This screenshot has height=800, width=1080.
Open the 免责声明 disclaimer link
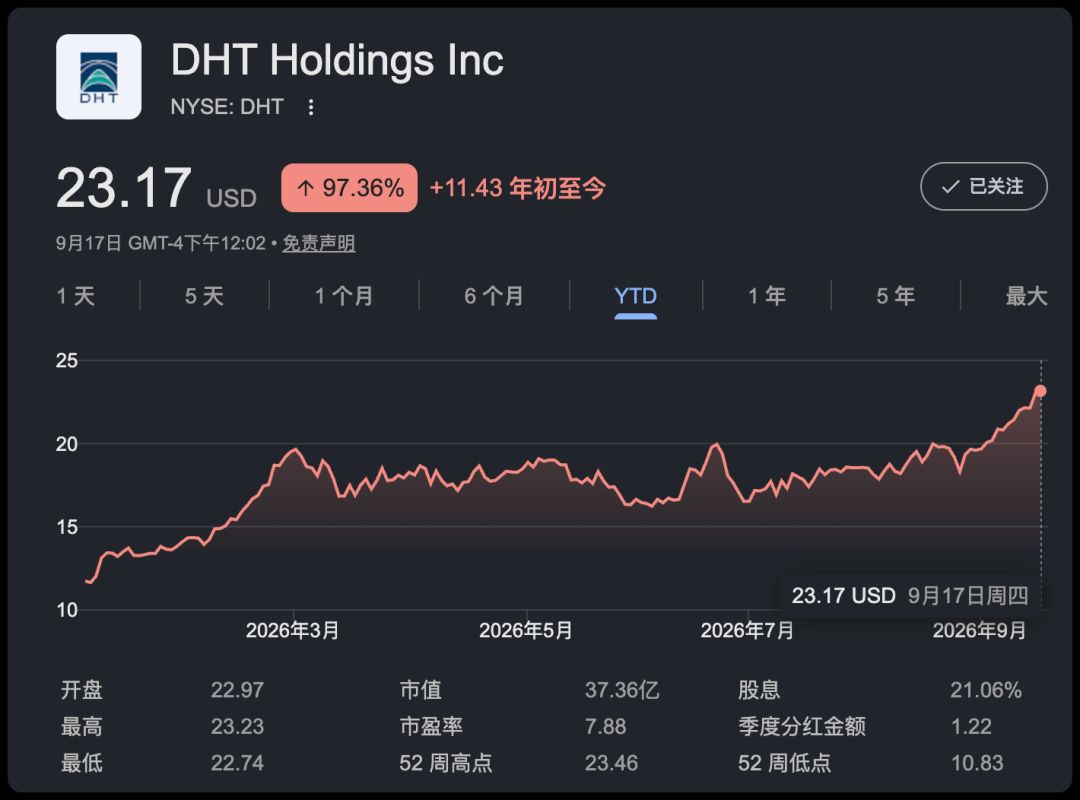tap(318, 243)
